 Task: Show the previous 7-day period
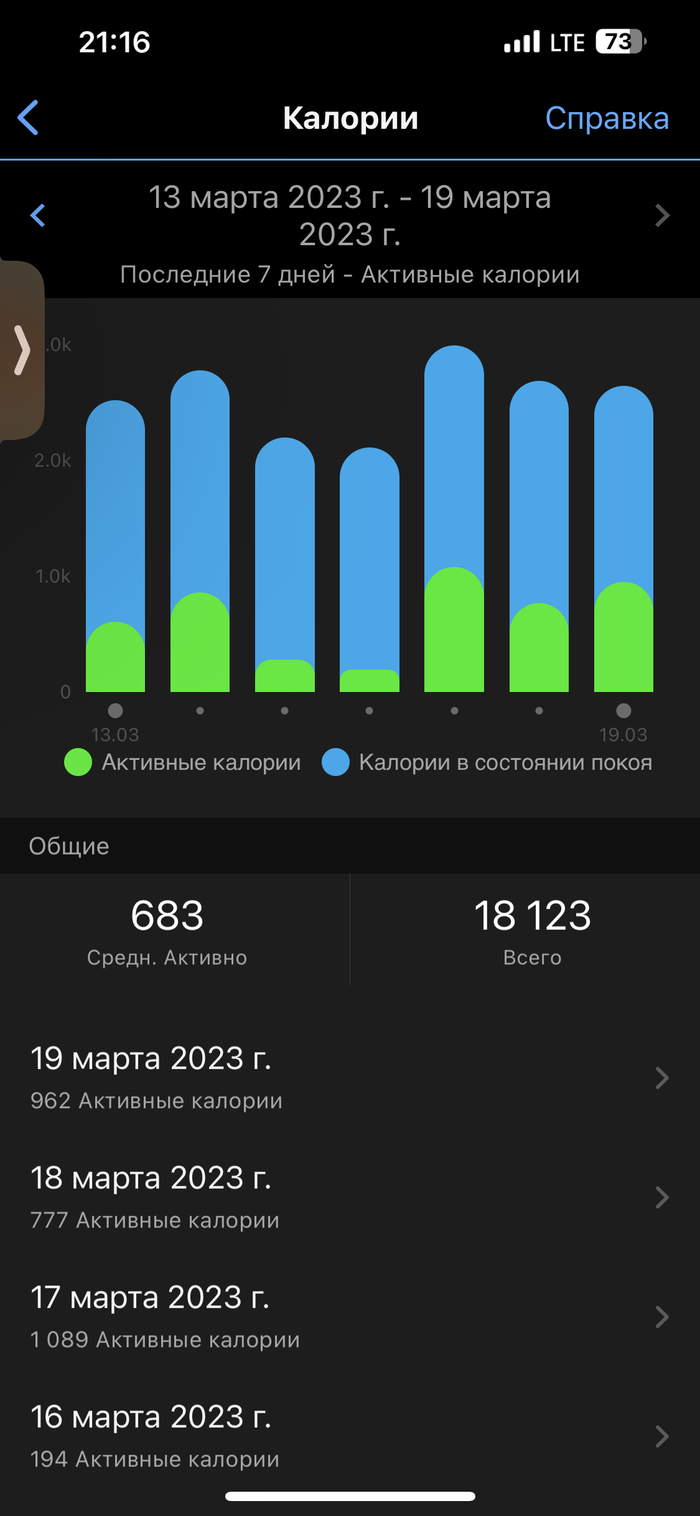pyautogui.click(x=38, y=215)
